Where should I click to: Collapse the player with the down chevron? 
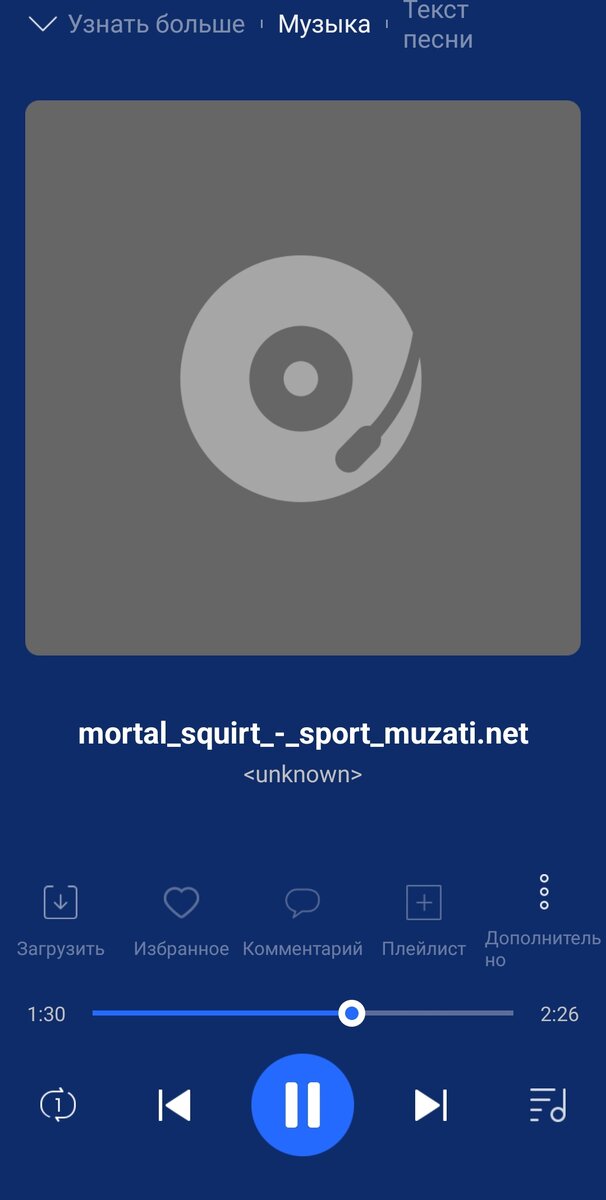point(43,24)
